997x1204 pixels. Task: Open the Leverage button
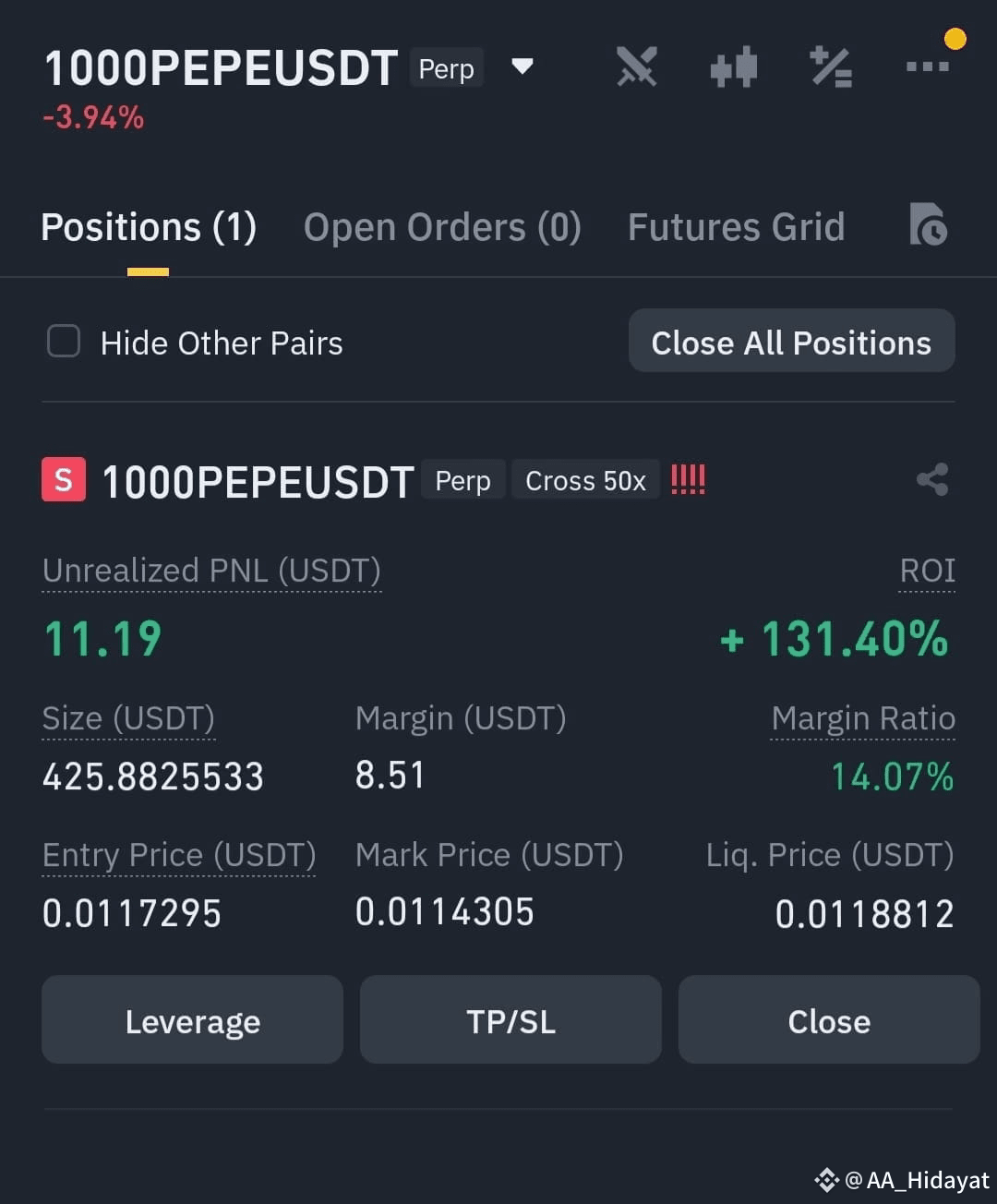(x=192, y=1020)
